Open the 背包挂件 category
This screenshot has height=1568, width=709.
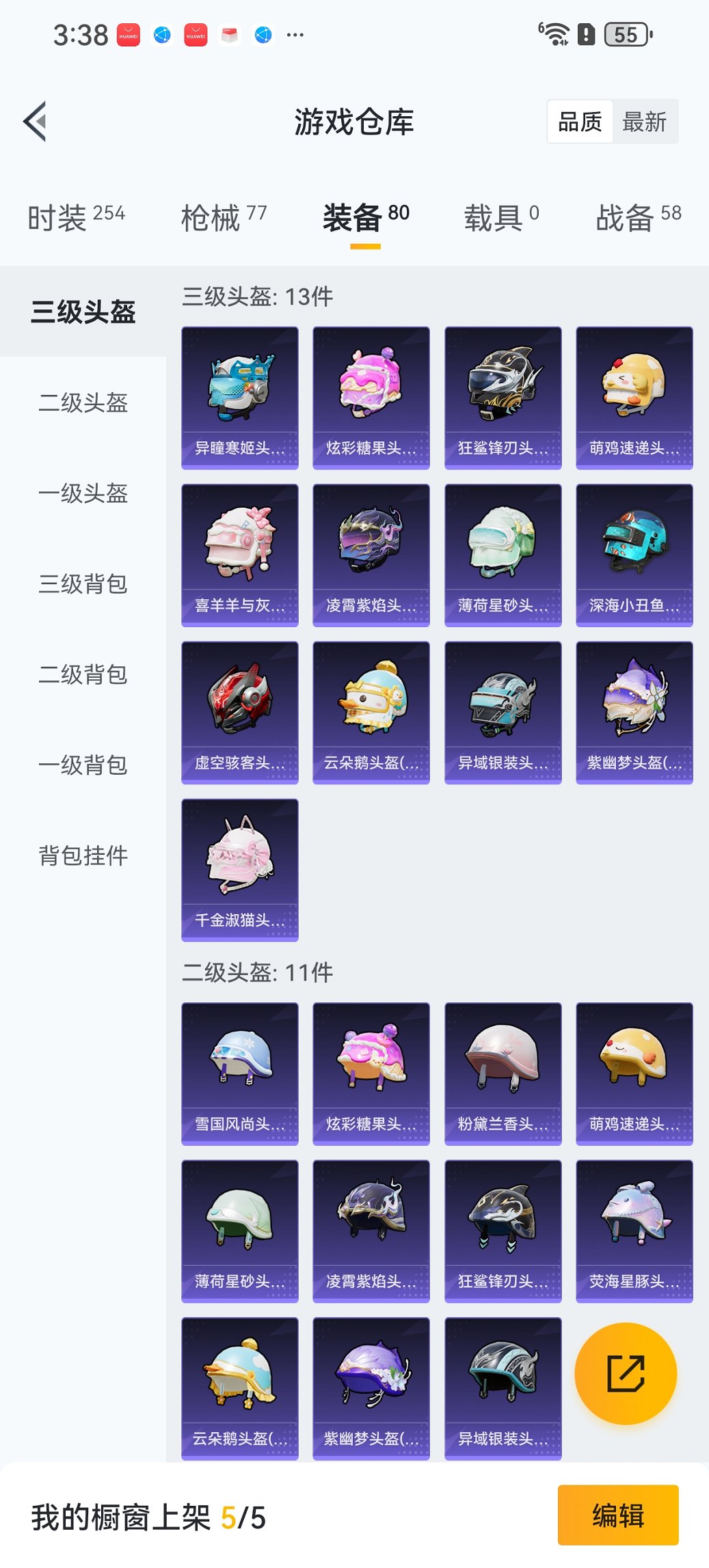82,855
